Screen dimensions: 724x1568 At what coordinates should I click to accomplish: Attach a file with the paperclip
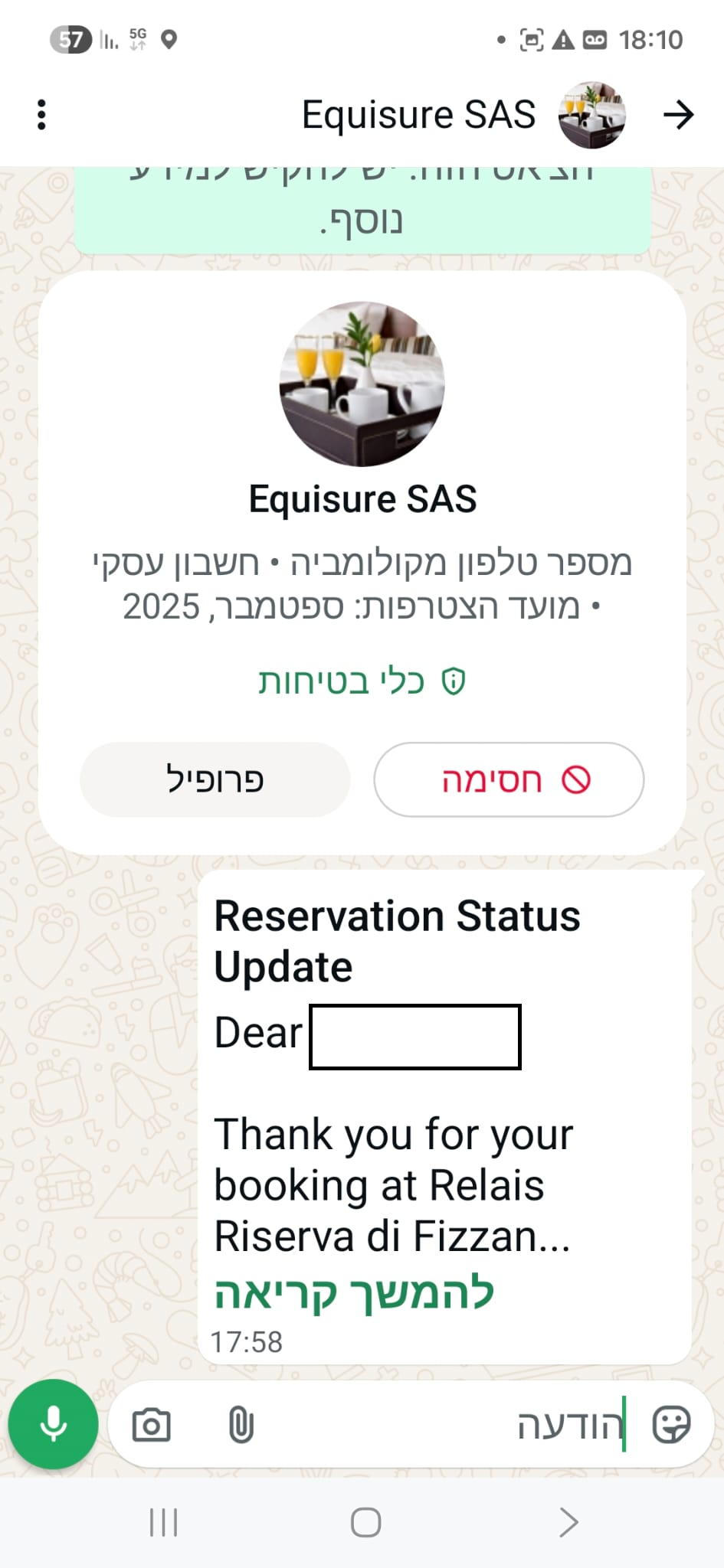click(241, 1425)
